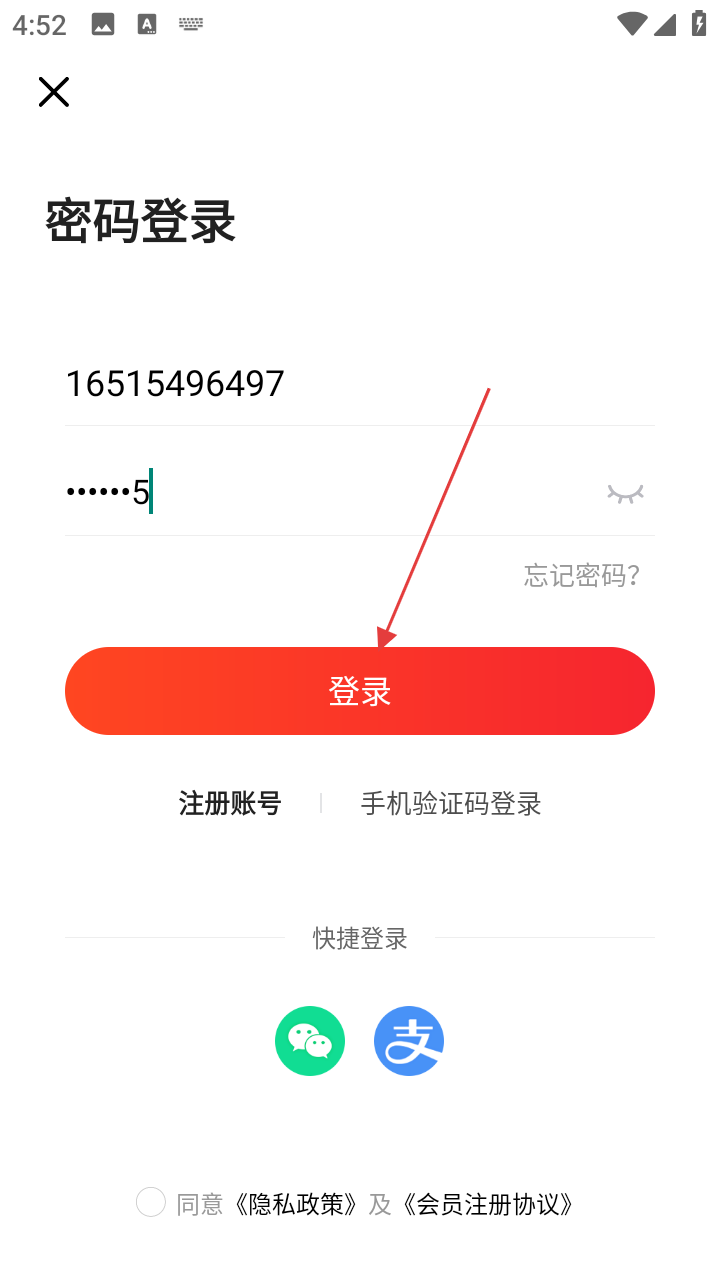
Task: Log in with Alipay
Action: click(x=409, y=1041)
